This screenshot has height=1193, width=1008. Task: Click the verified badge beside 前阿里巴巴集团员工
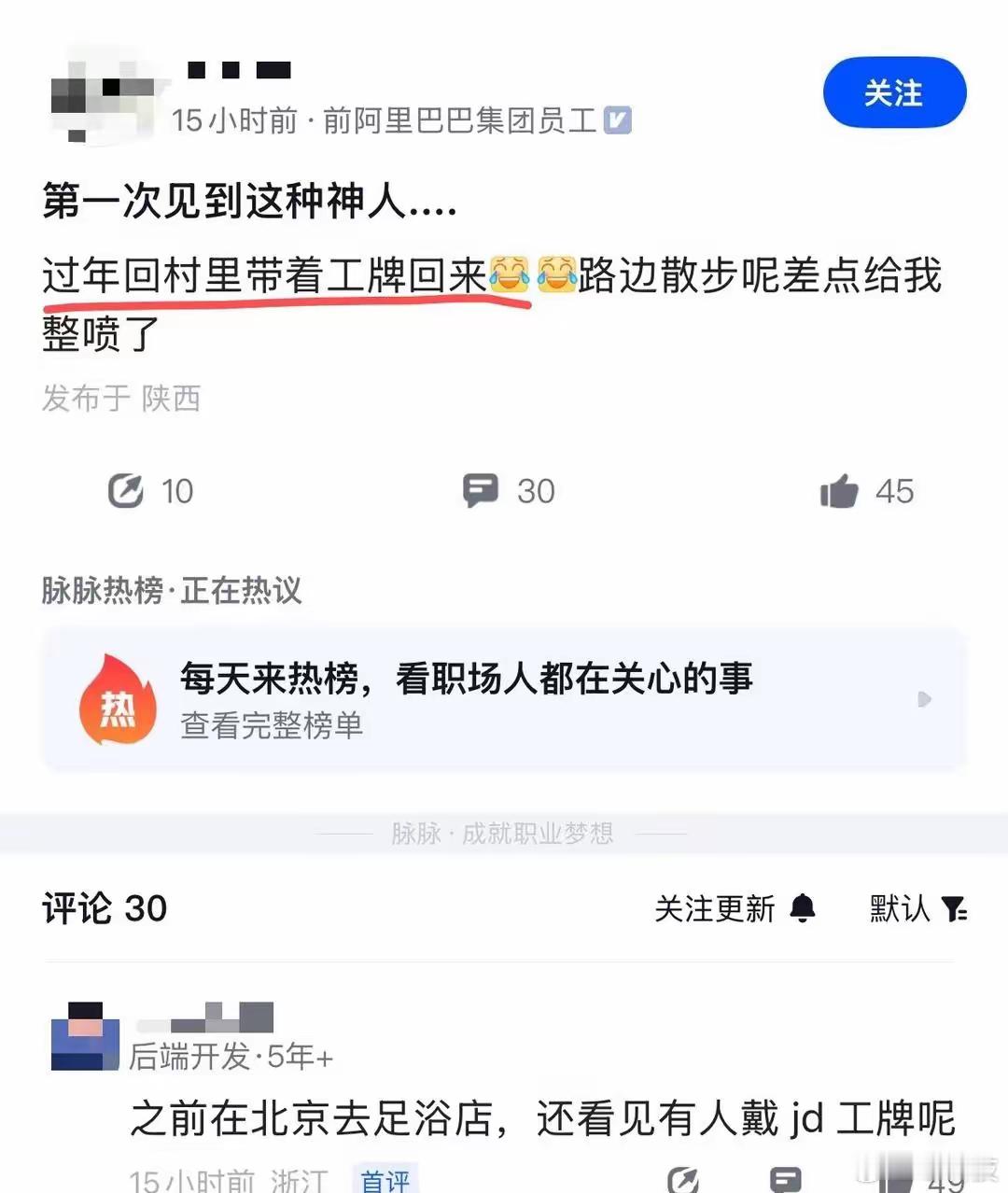point(620,120)
